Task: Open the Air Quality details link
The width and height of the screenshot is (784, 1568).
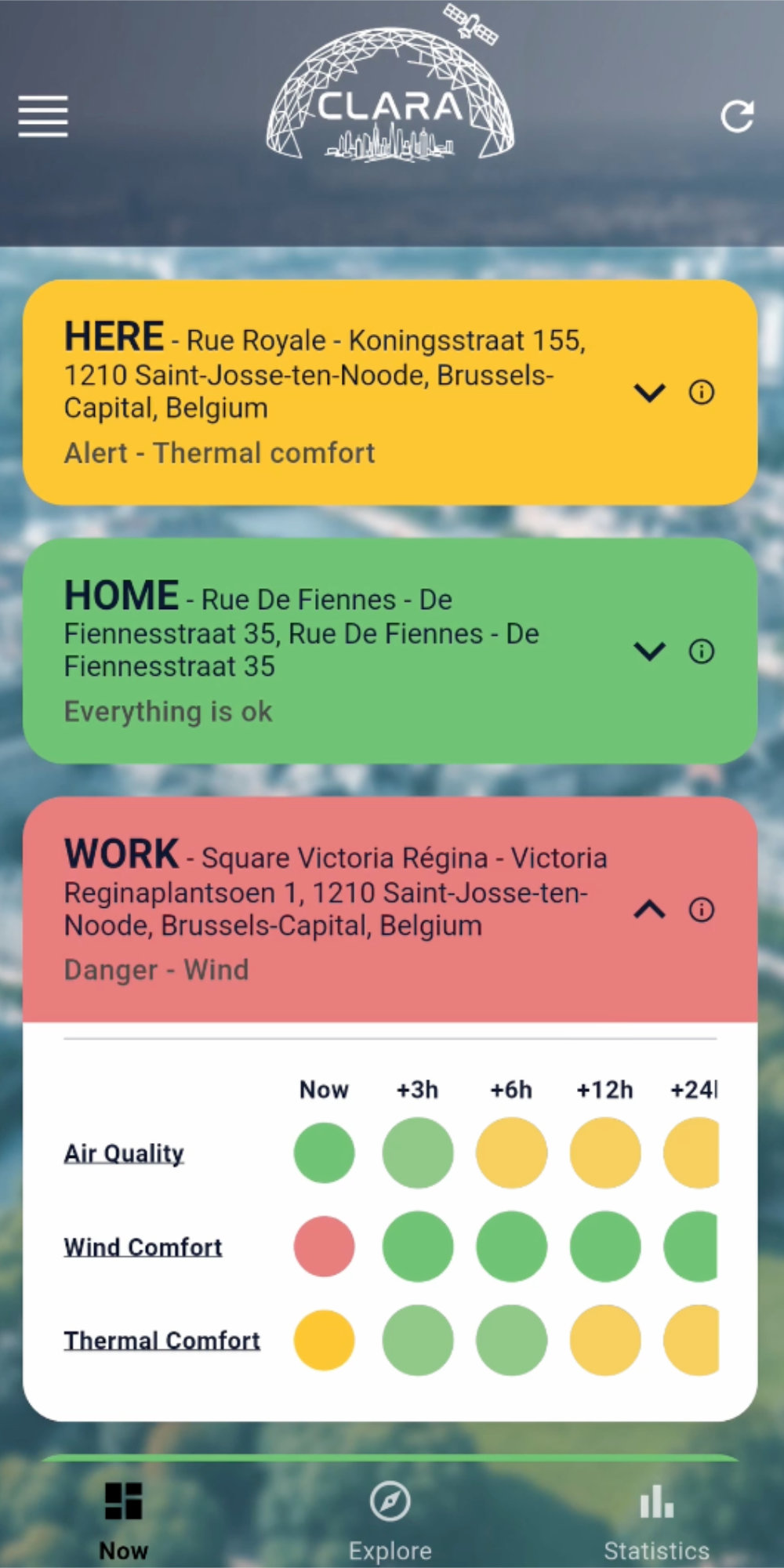Action: tap(124, 1152)
